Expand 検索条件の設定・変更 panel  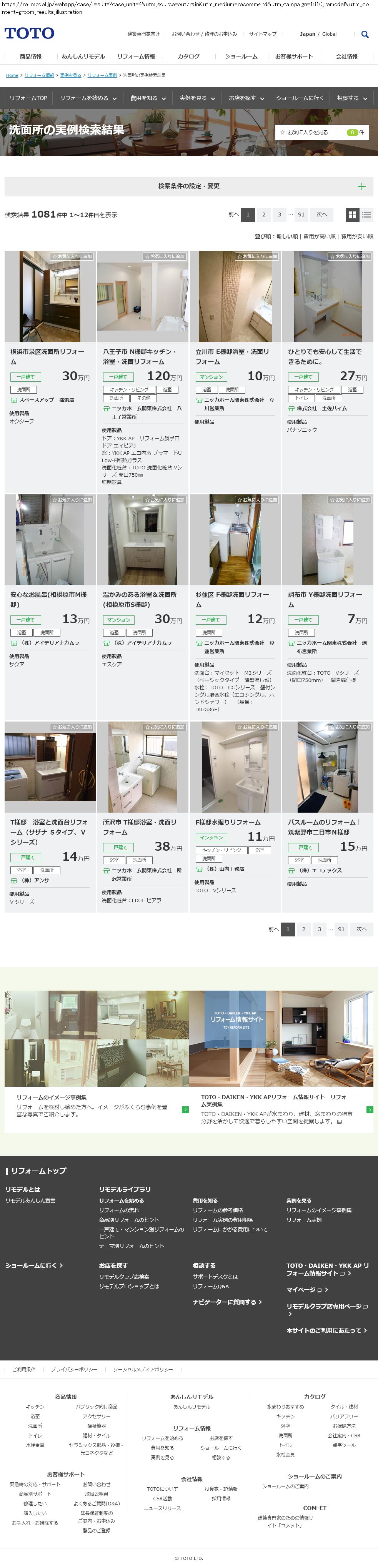[189, 186]
